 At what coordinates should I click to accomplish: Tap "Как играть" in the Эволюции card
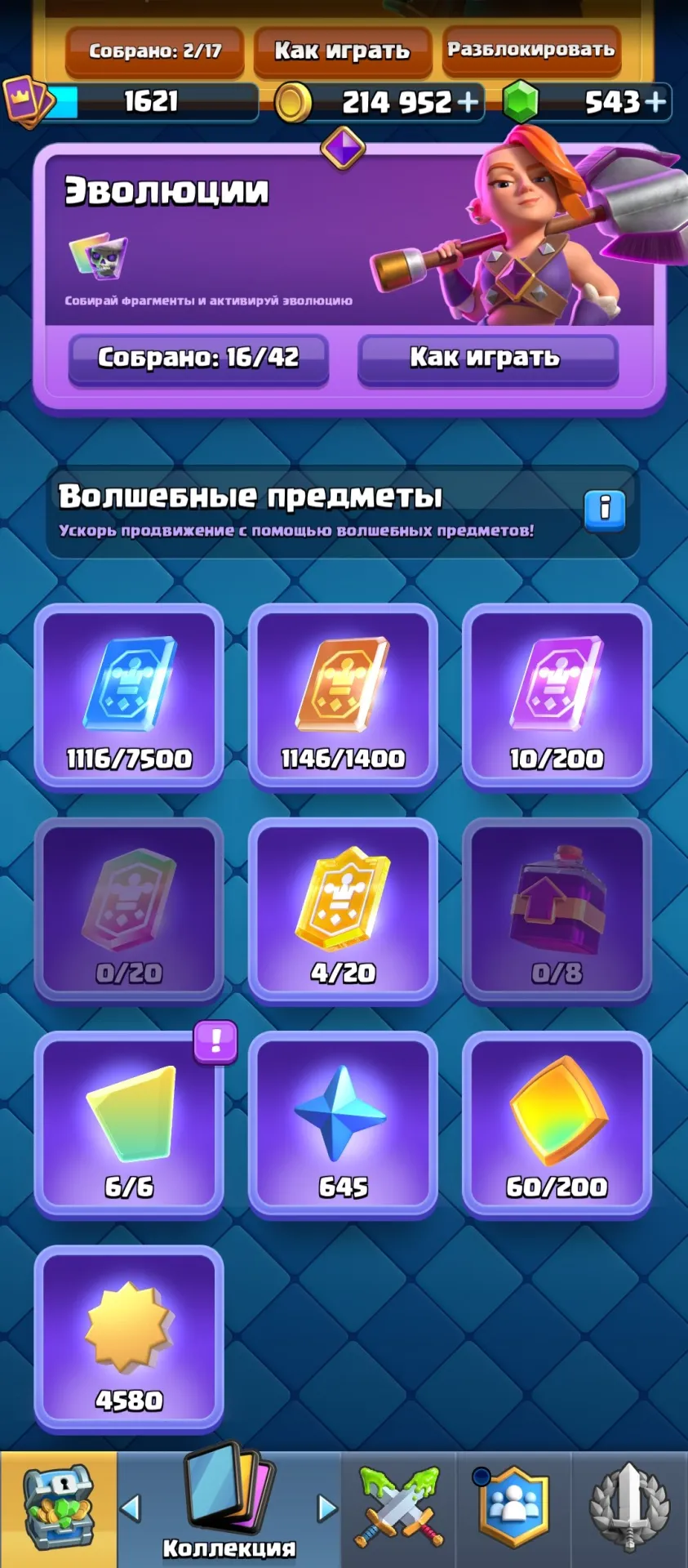tap(487, 358)
